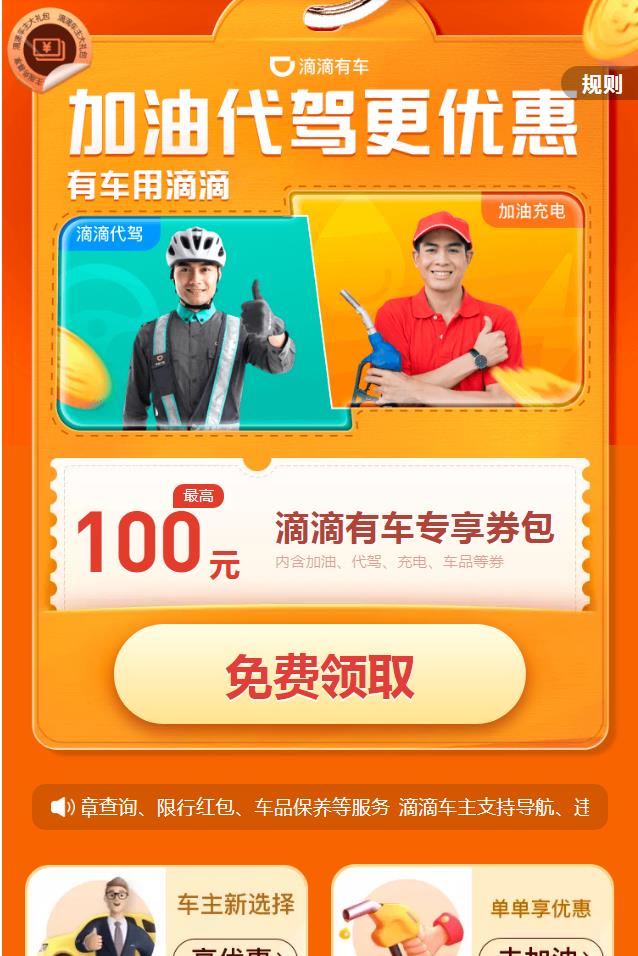Open the 车主新选择 card

[x=167, y=912]
